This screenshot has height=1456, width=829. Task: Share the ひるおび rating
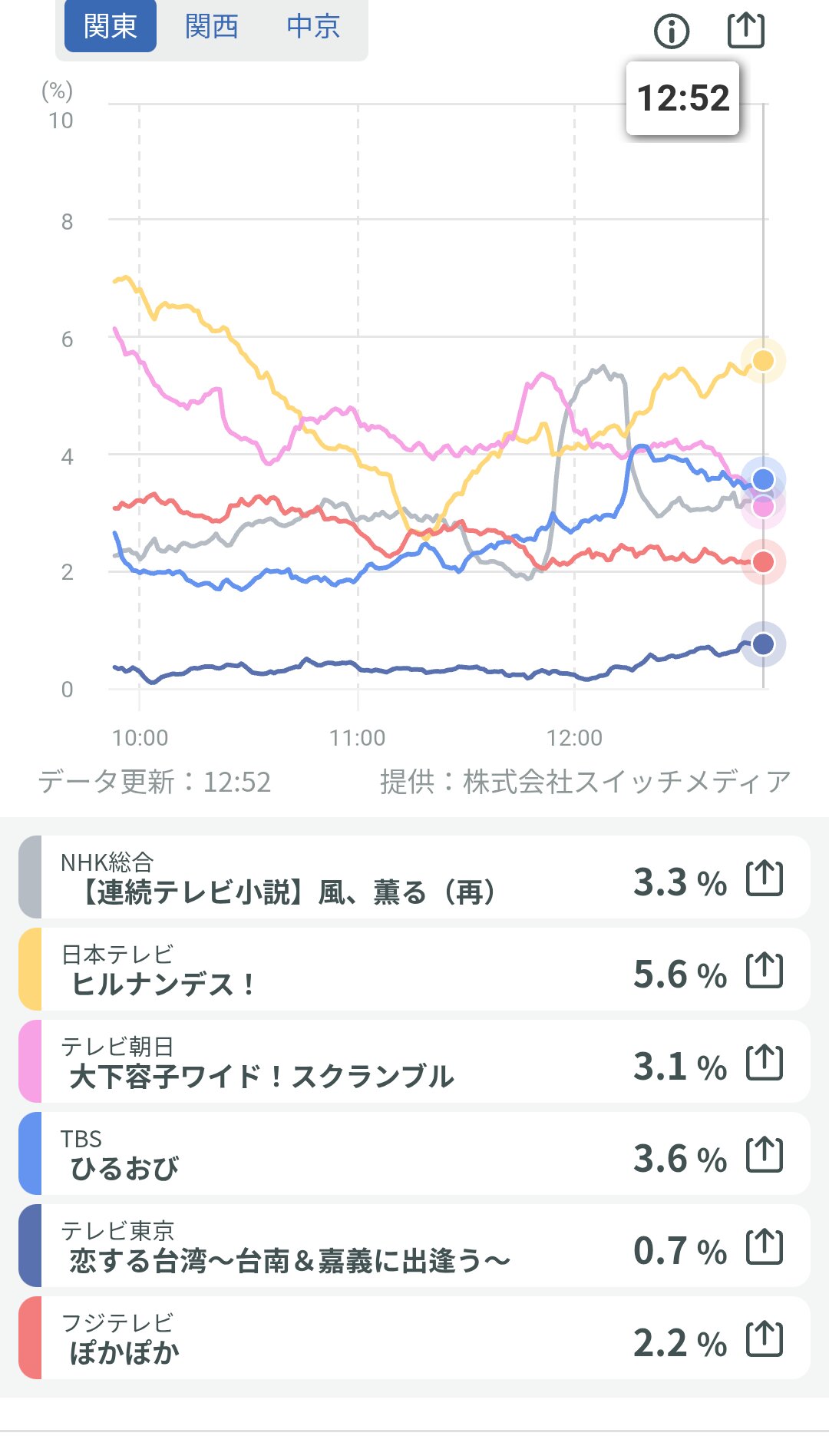click(765, 1155)
